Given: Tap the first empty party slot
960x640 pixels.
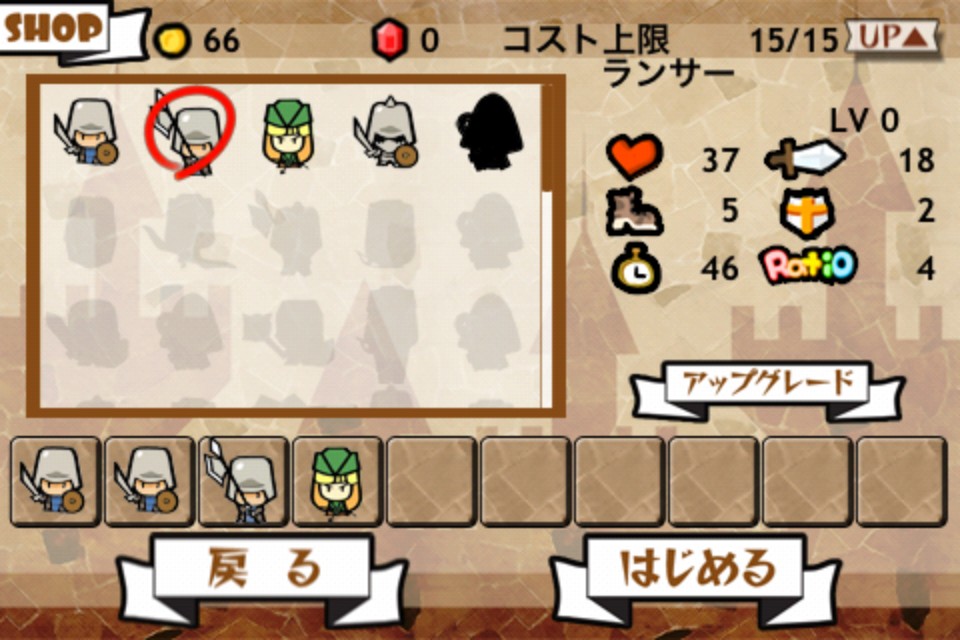Looking at the screenshot, I should coord(432,482).
